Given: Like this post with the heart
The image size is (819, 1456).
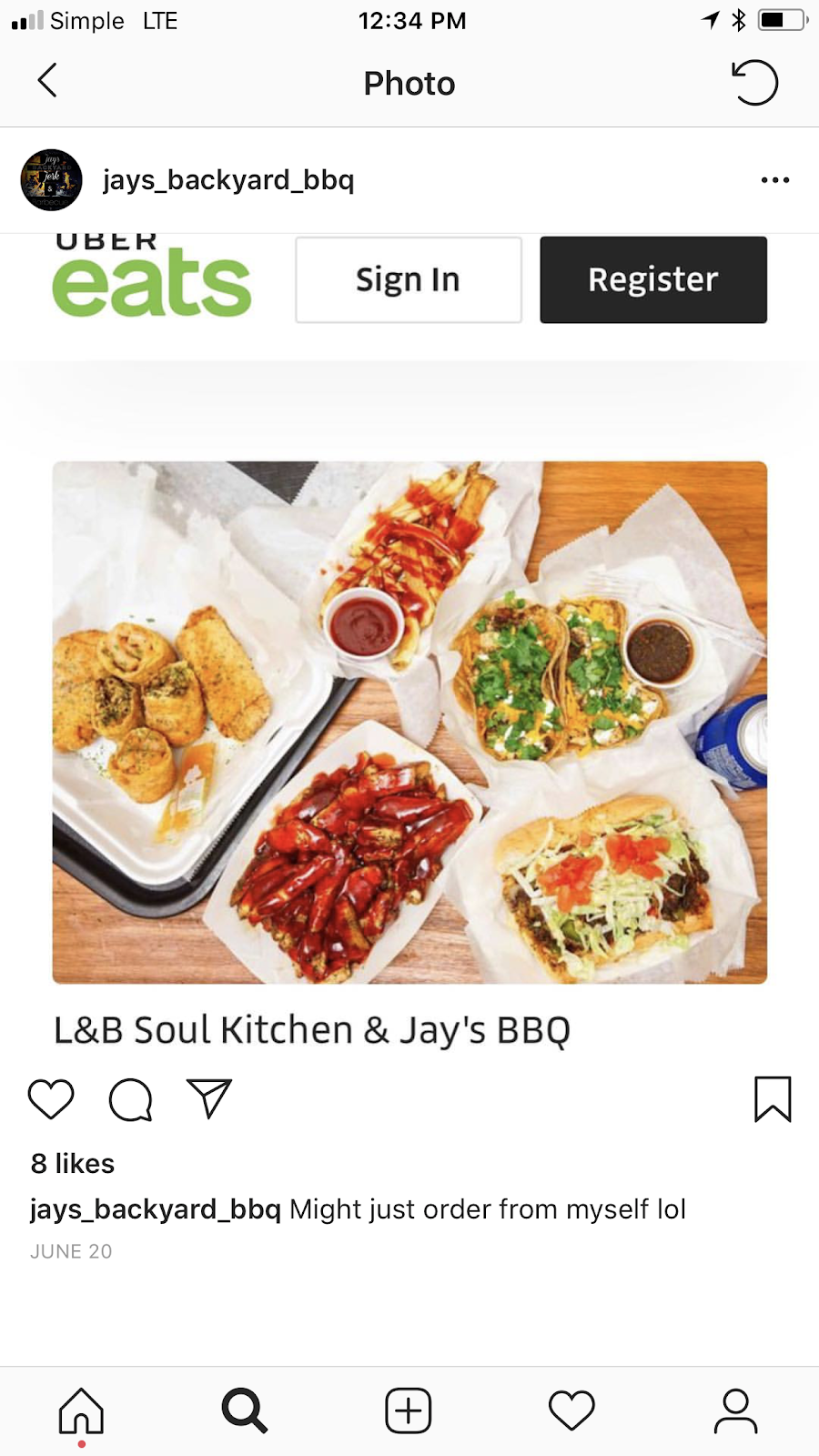Looking at the screenshot, I should (x=51, y=1099).
